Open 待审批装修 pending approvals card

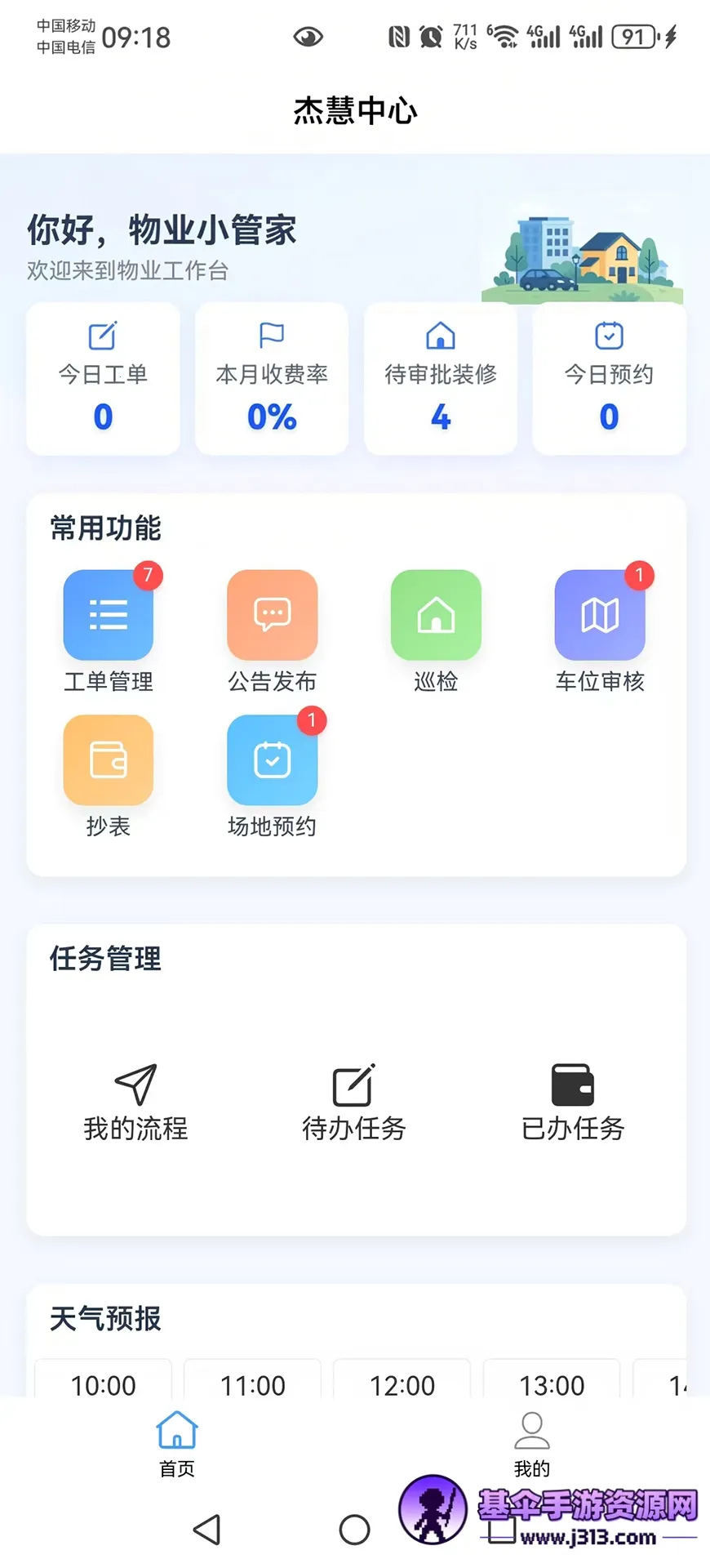[441, 379]
